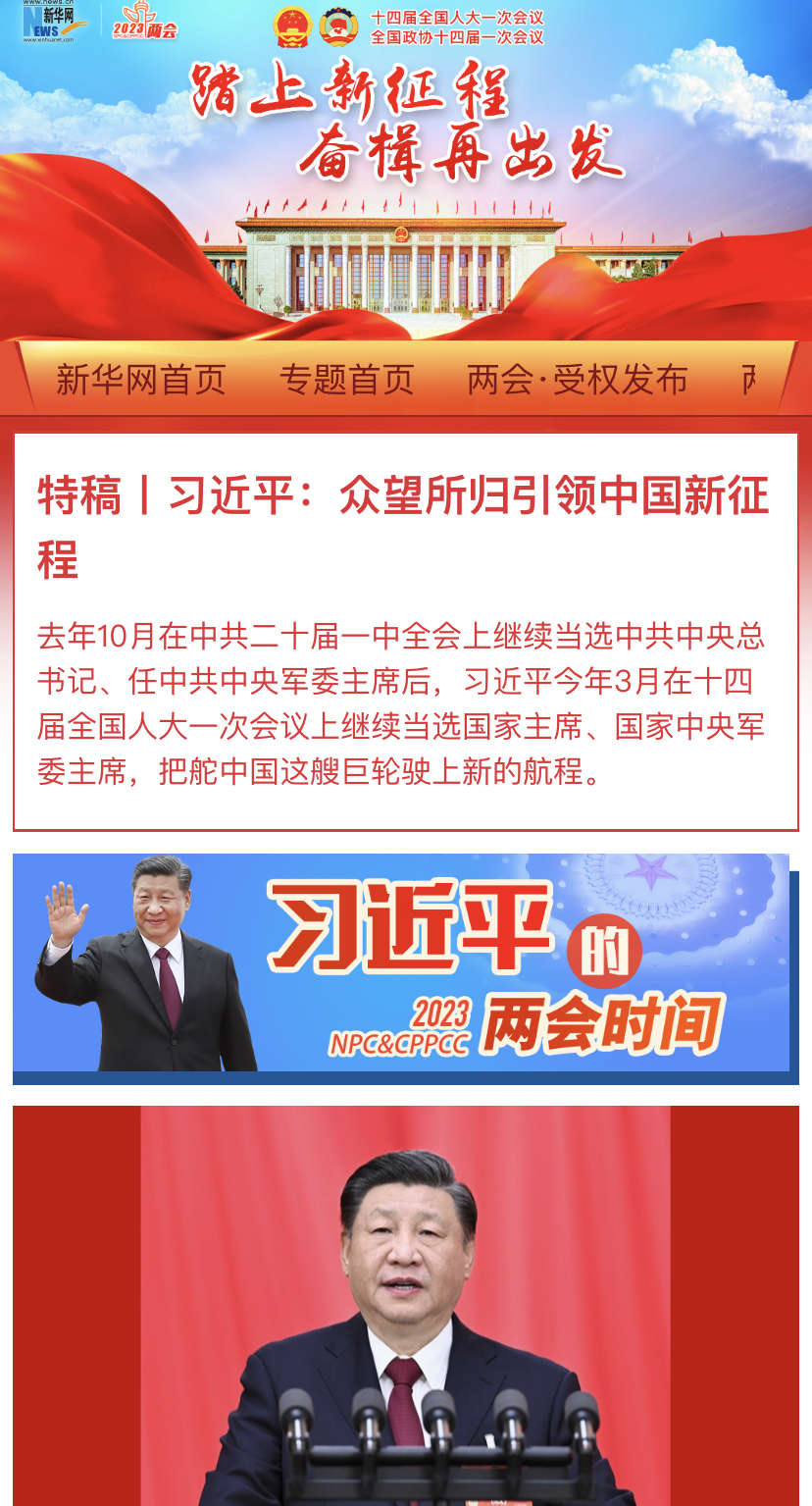Open 两会·受权发布 section

click(577, 380)
